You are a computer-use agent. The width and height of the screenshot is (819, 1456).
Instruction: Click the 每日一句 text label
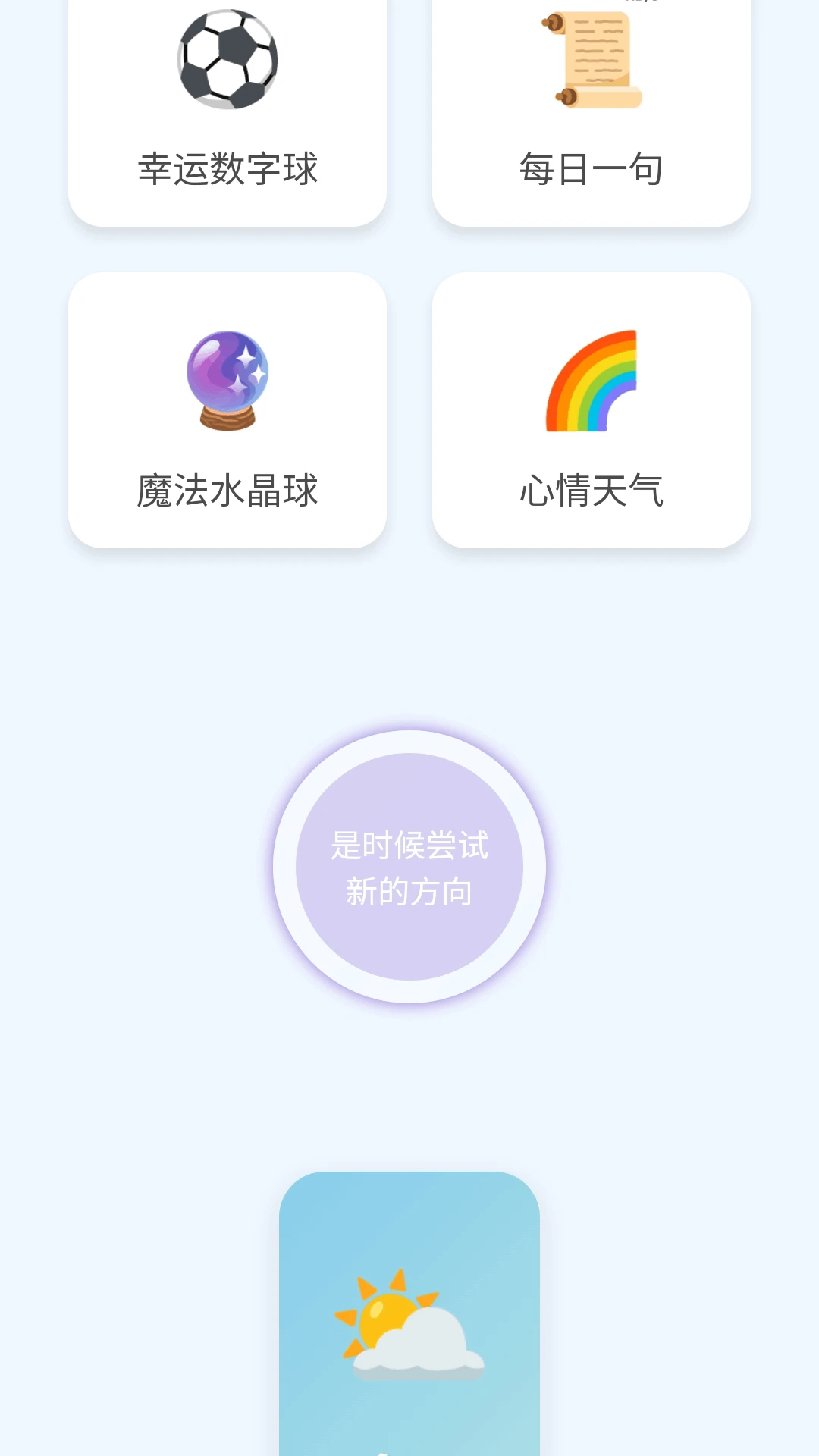591,168
